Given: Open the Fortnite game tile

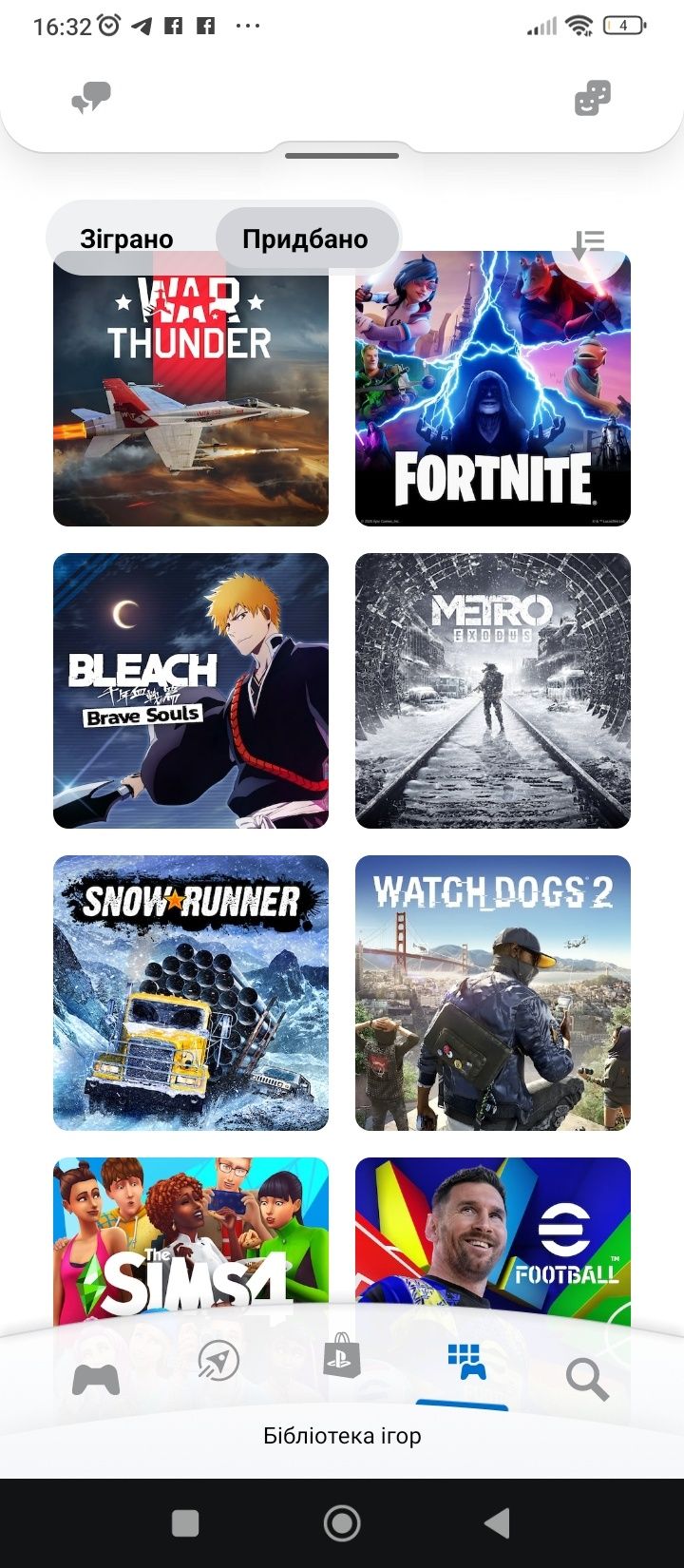Looking at the screenshot, I should click(x=492, y=390).
